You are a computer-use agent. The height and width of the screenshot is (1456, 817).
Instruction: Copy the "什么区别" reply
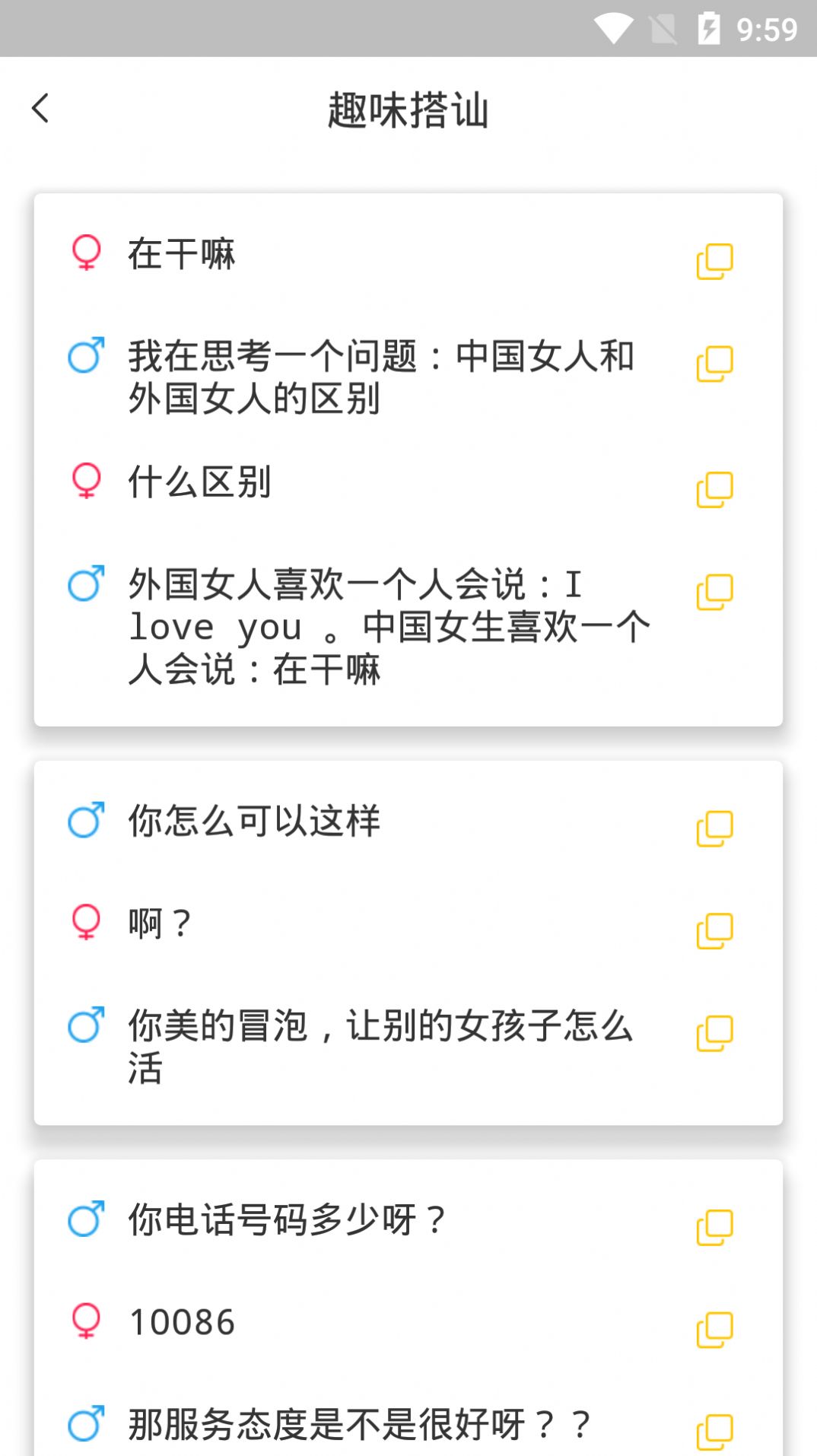click(x=714, y=488)
